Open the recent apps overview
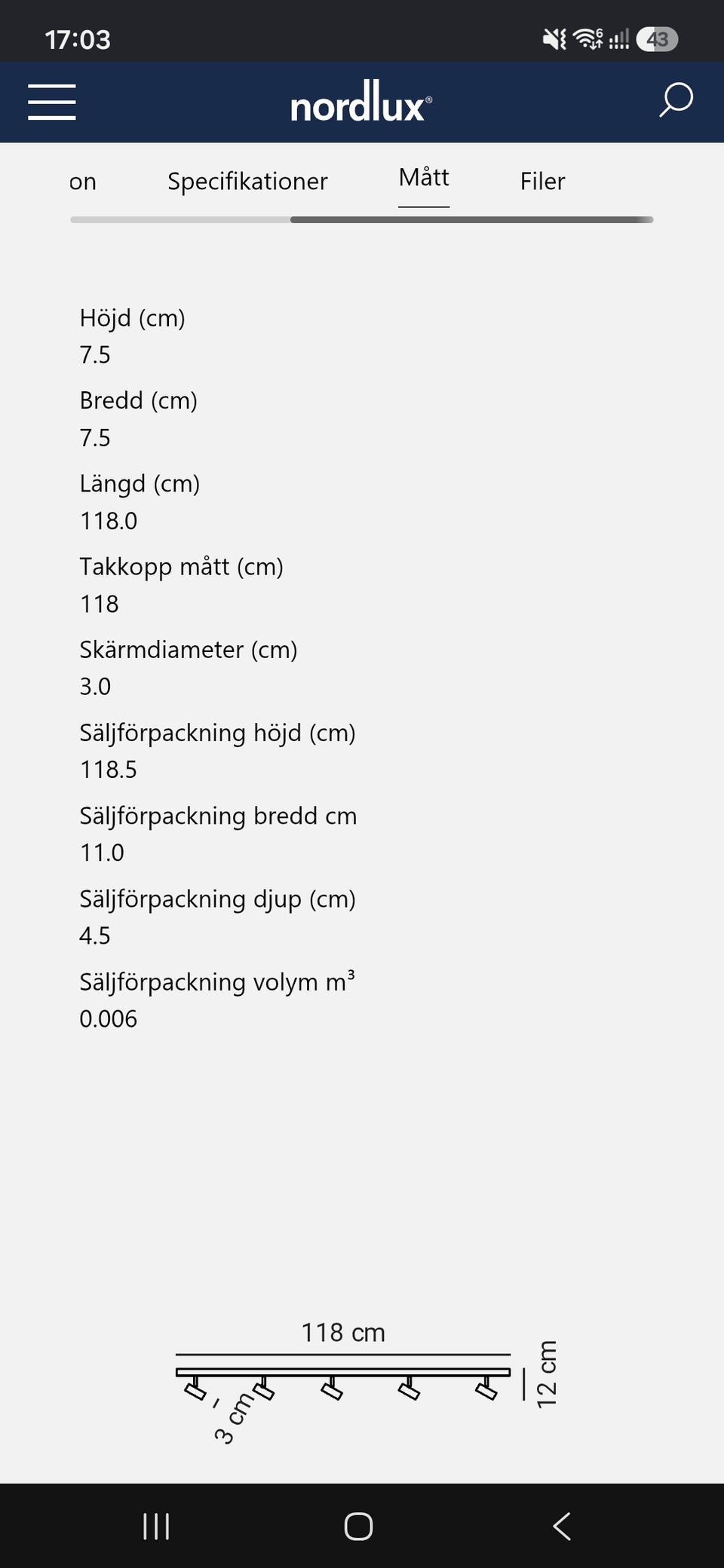 pos(156,1527)
